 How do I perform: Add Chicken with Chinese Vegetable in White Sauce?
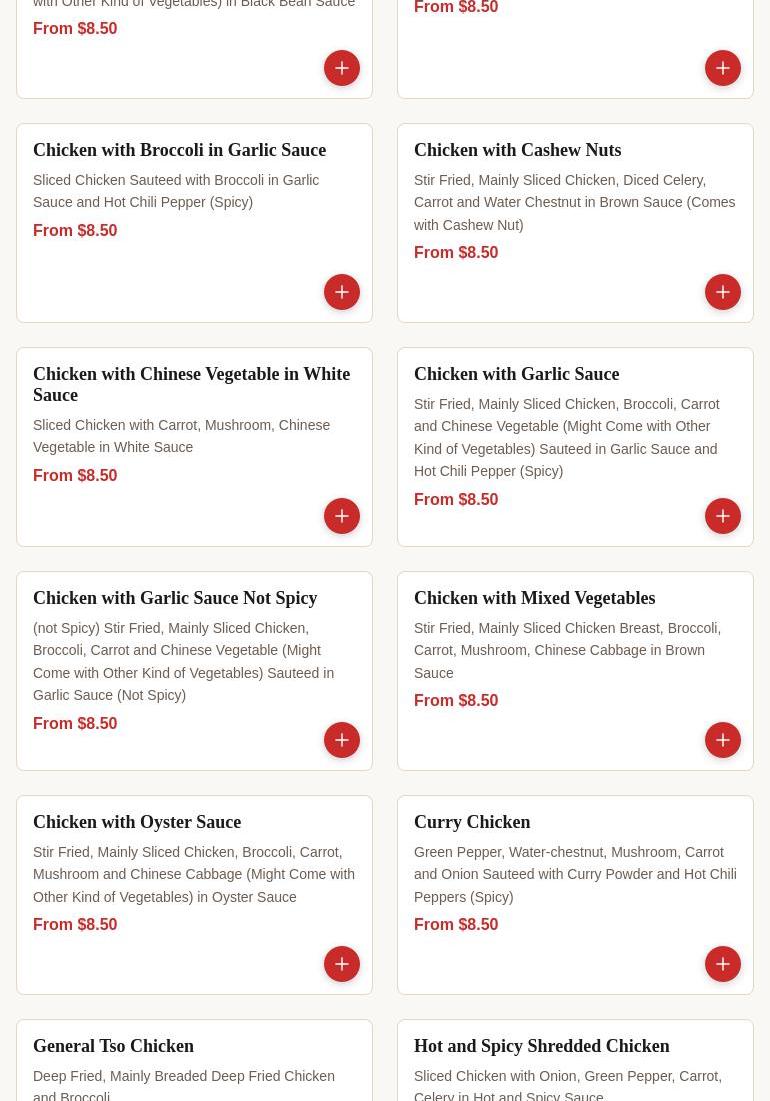click(342, 516)
